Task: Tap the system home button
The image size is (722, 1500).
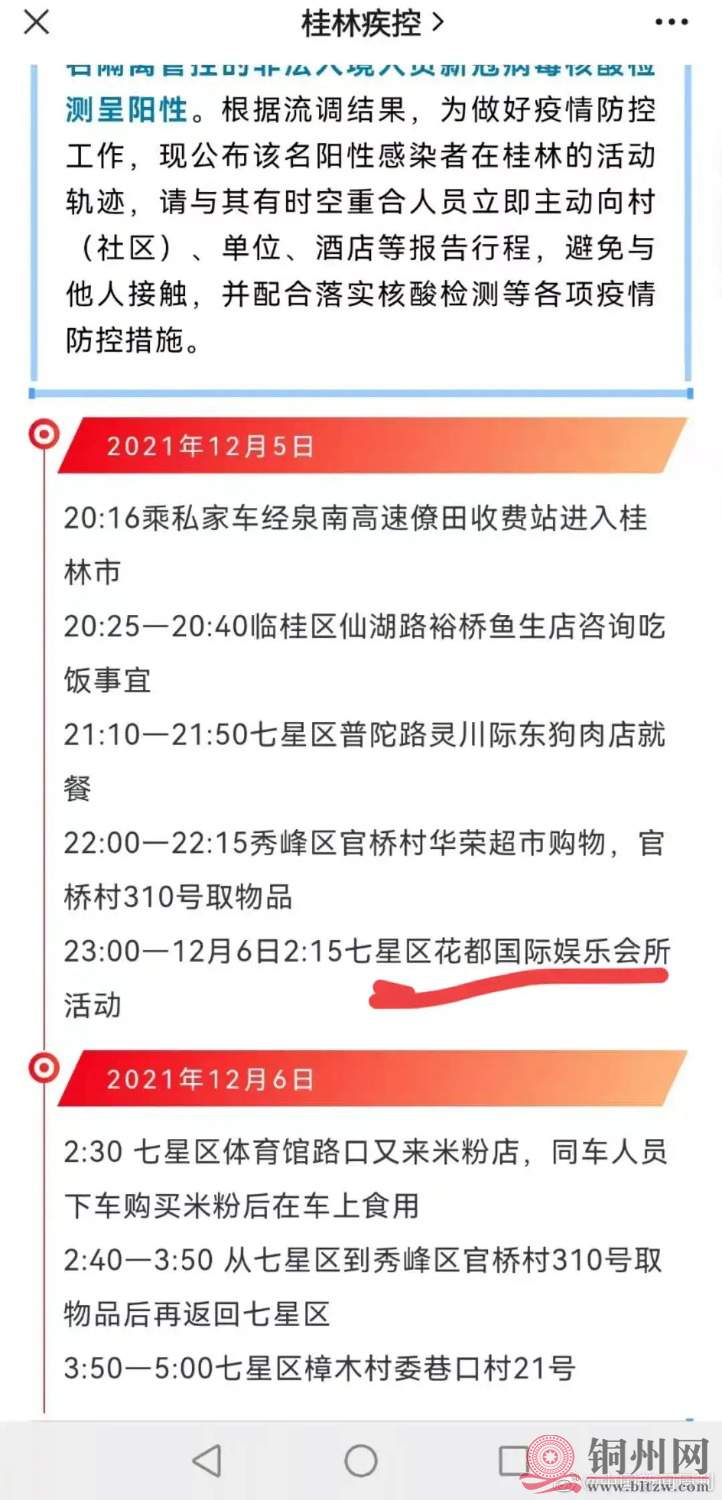Action: click(x=360, y=1461)
